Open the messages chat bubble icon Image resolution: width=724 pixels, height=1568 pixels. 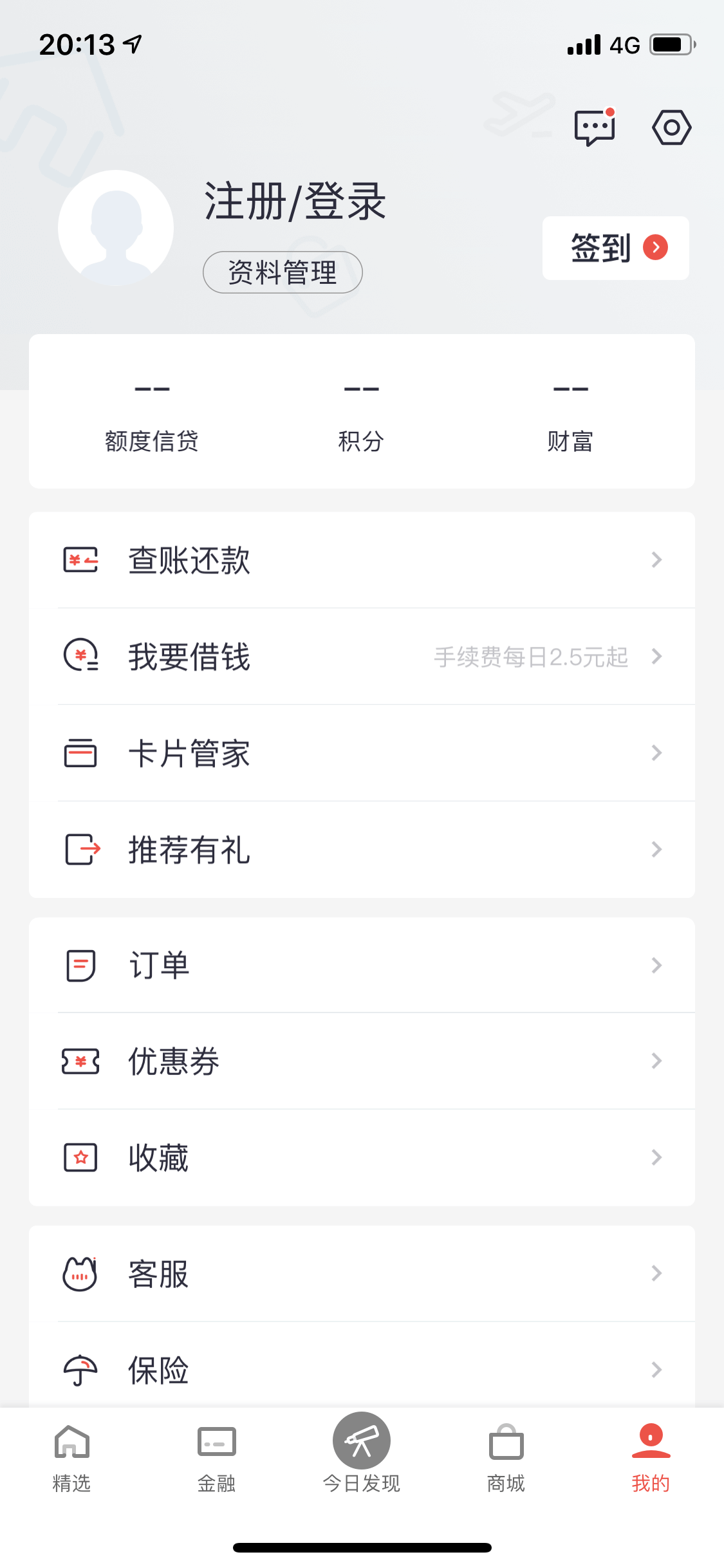(x=595, y=127)
